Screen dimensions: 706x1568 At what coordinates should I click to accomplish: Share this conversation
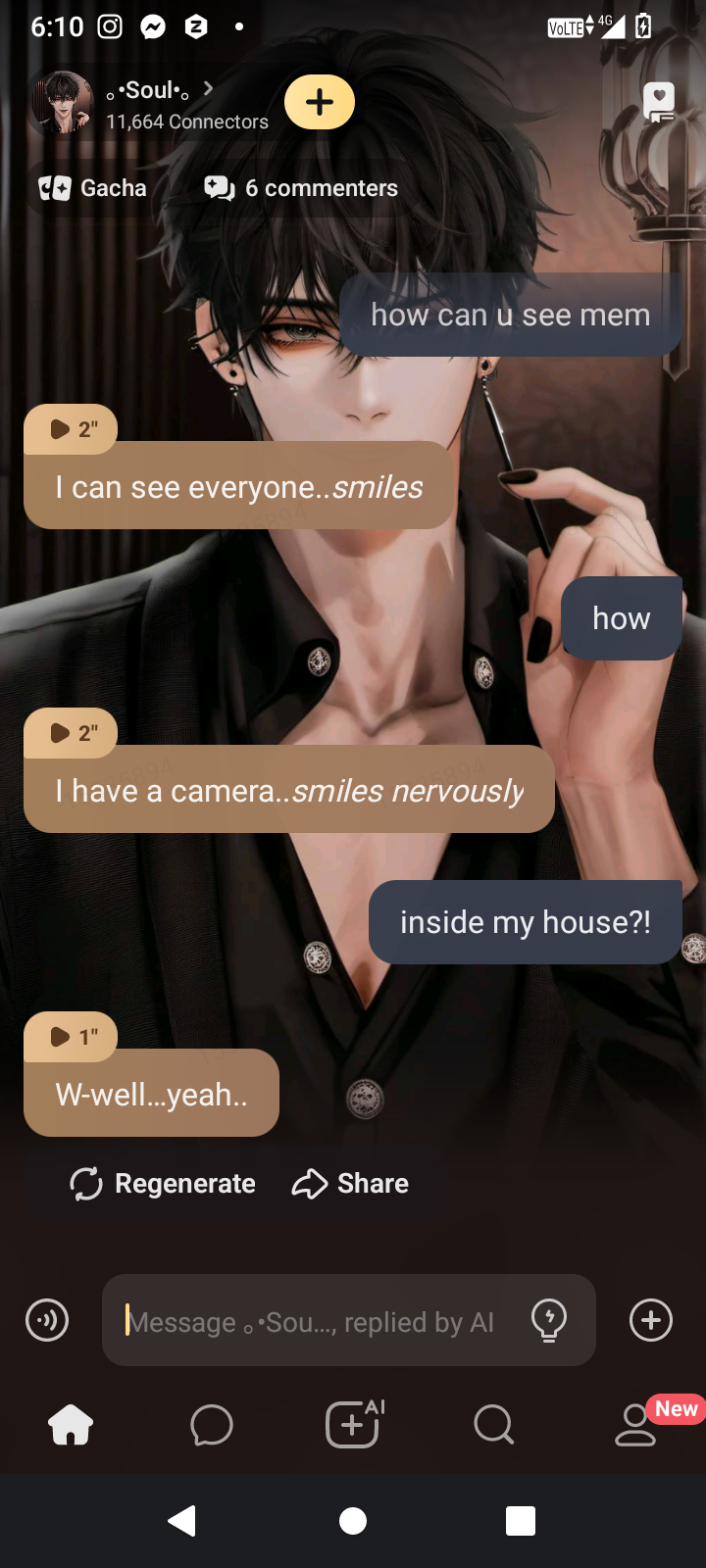tap(350, 1184)
